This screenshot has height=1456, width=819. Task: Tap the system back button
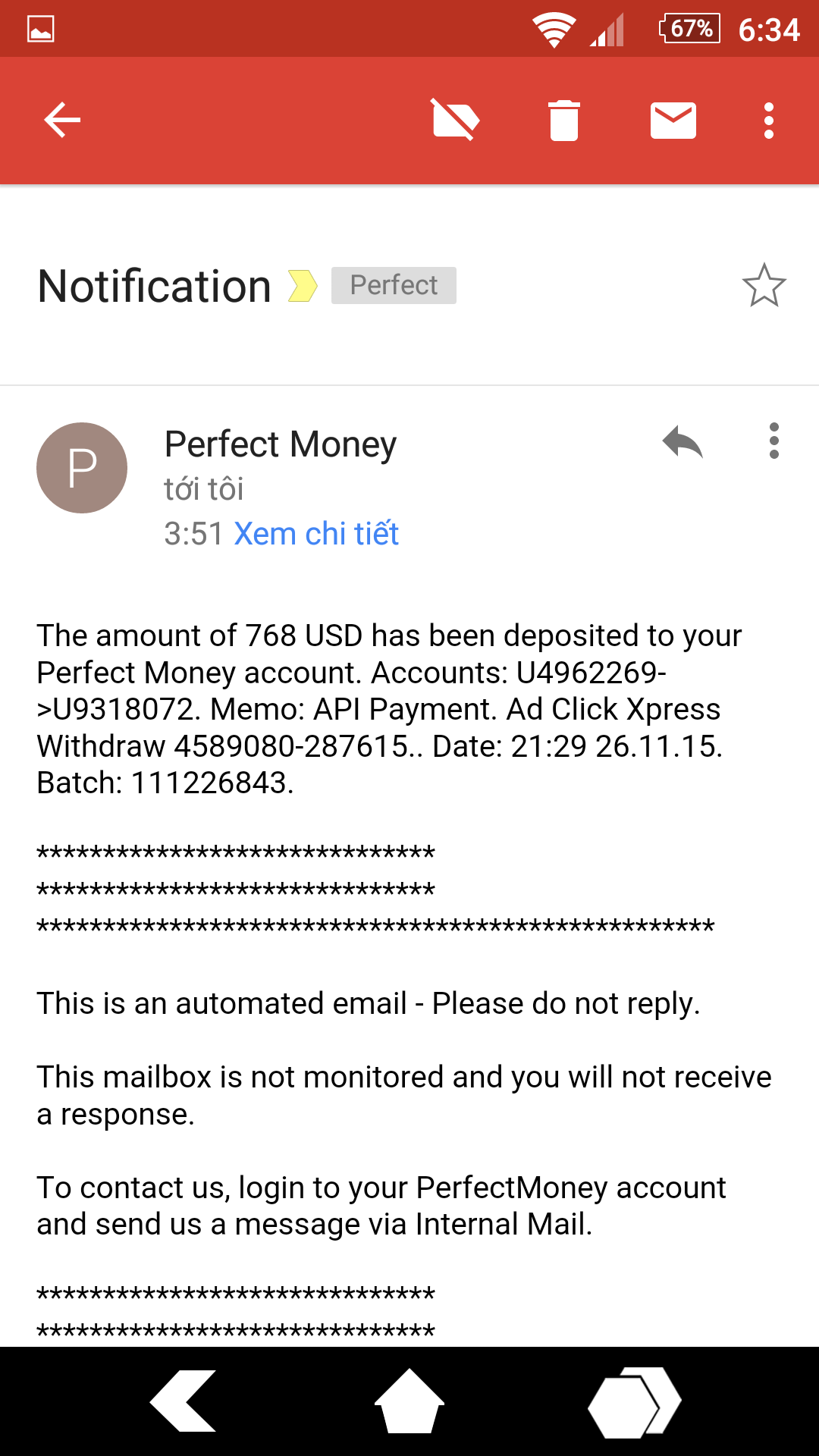[x=184, y=1401]
